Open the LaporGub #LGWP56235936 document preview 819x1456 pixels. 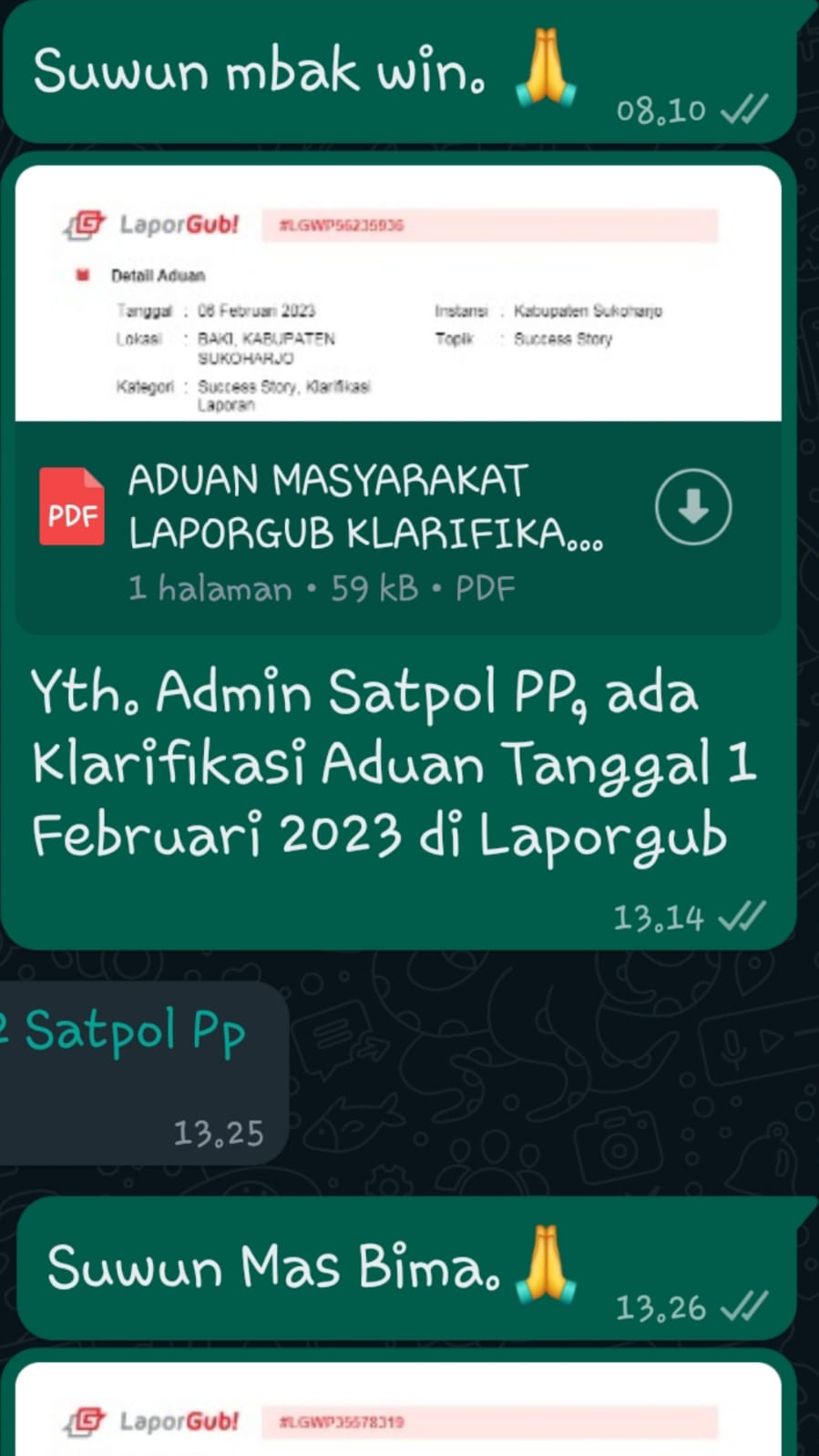pyautogui.click(x=398, y=293)
